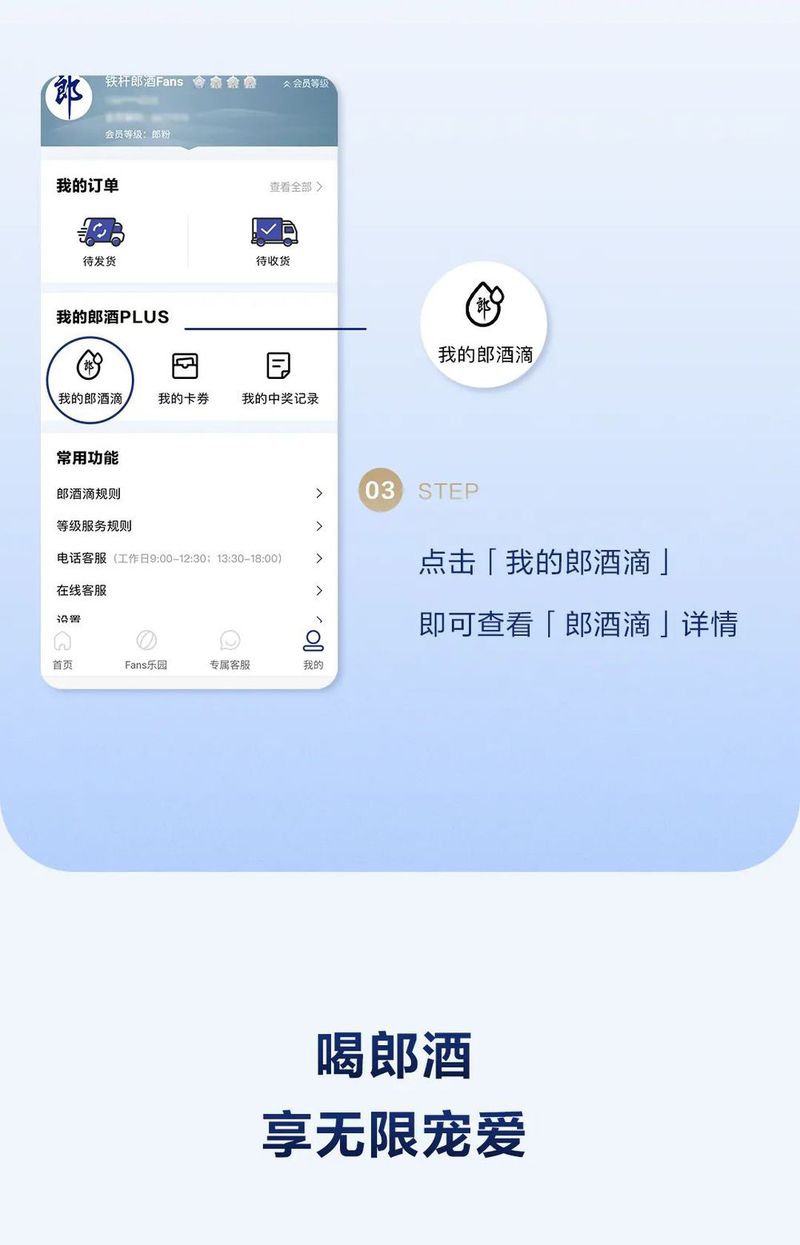The image size is (800, 1245).
Task: Expand the 郎酒滴规则 row chevron
Action: [x=320, y=493]
